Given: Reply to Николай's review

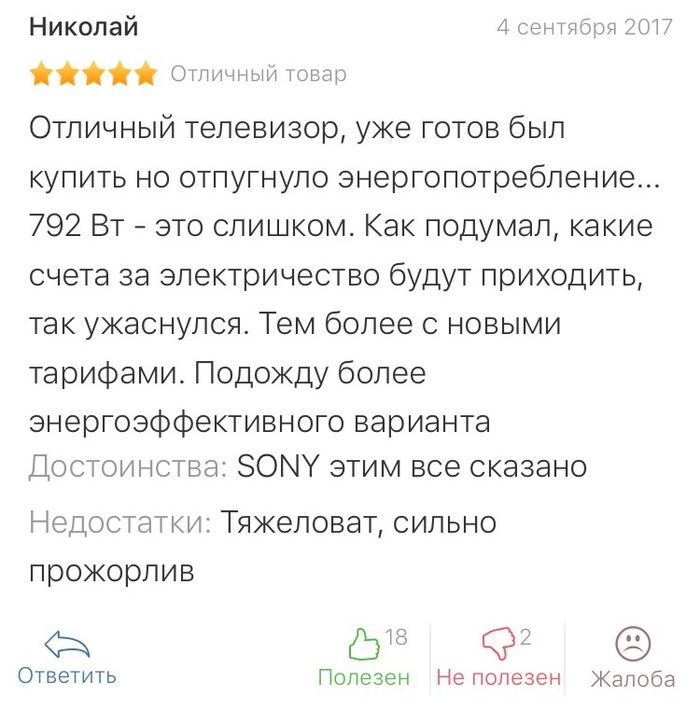Looking at the screenshot, I should pyautogui.click(x=67, y=658).
